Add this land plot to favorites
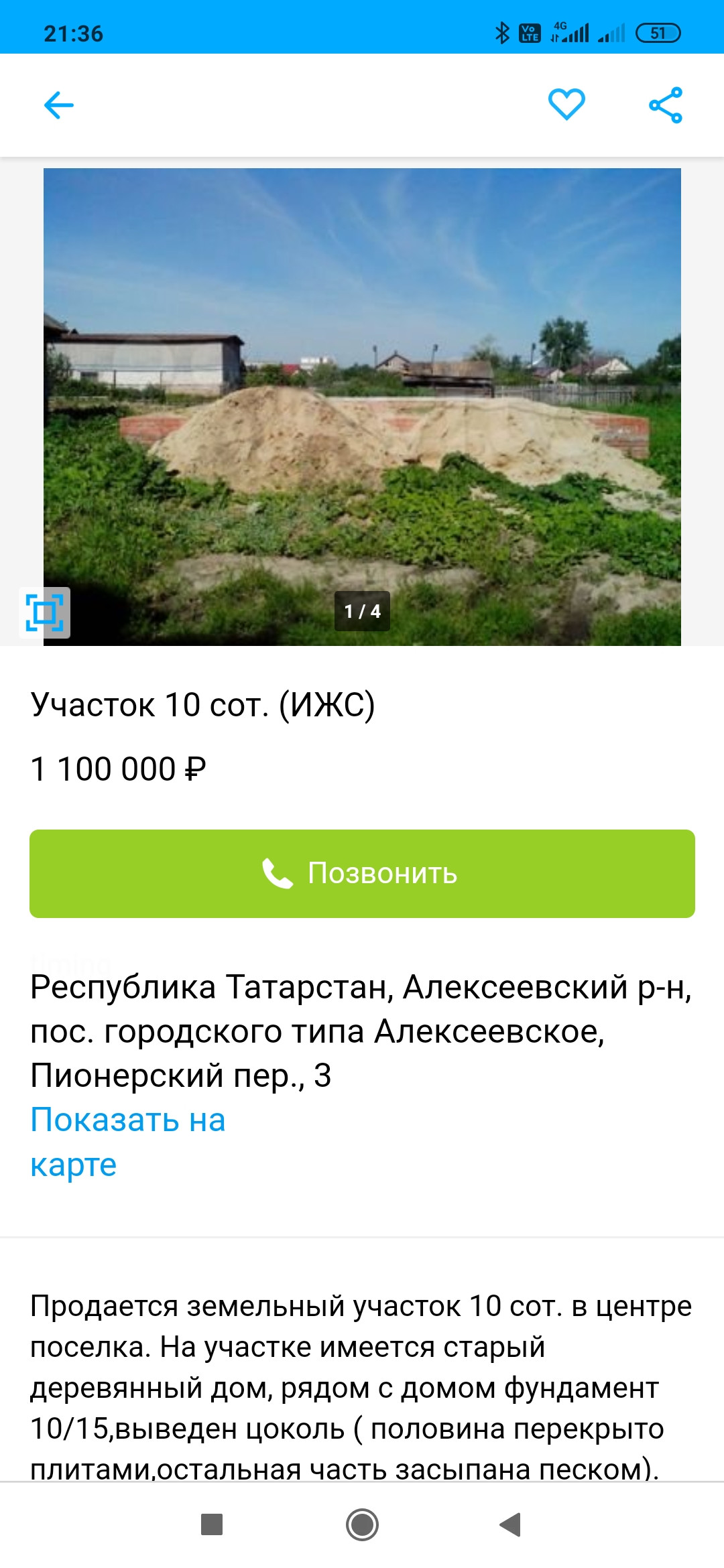The width and height of the screenshot is (724, 1568). pos(566,105)
